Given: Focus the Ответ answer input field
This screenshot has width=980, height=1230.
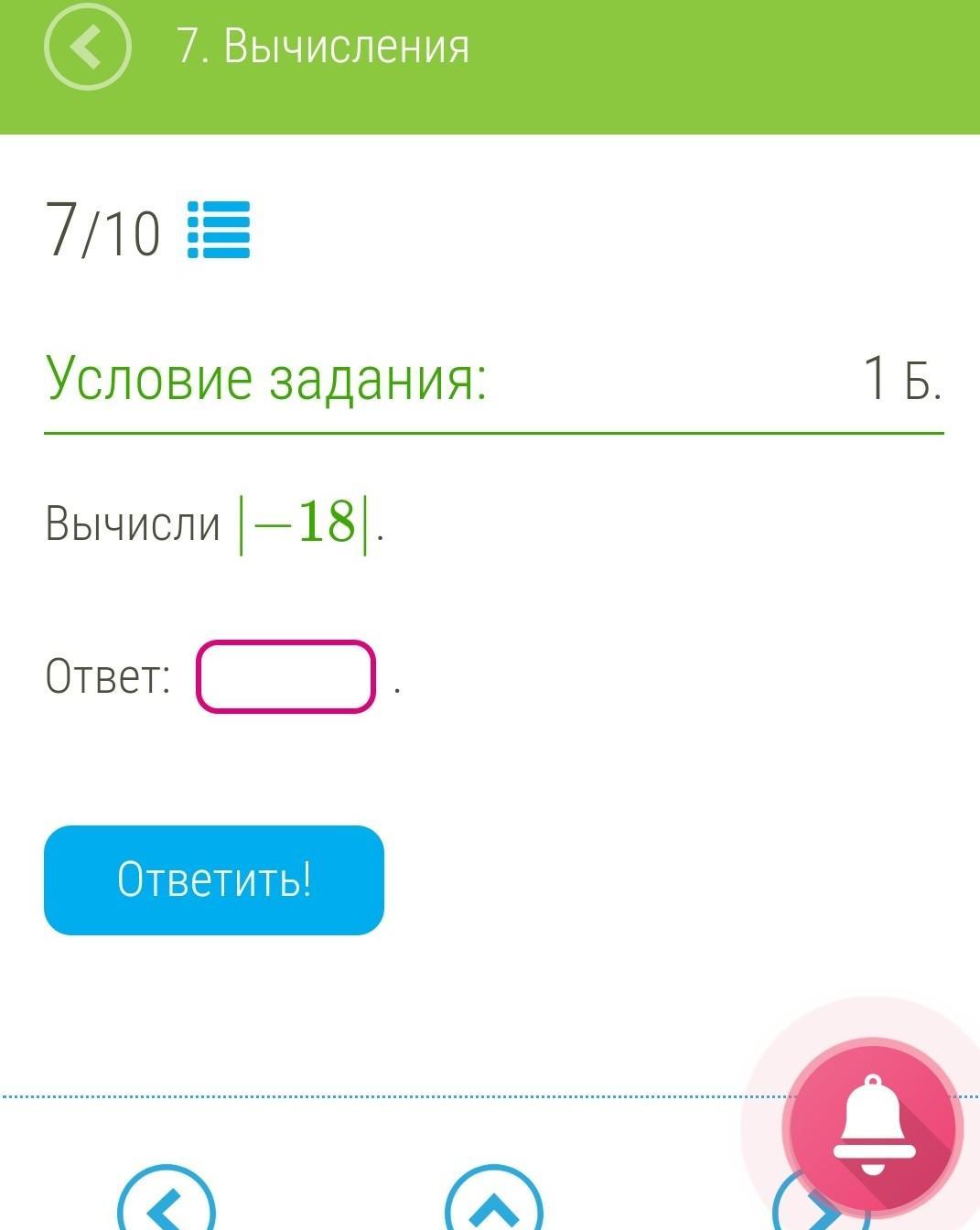Looking at the screenshot, I should click(x=285, y=677).
